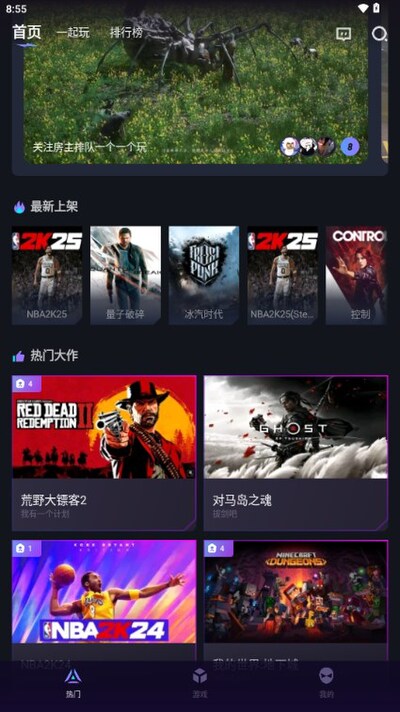This screenshot has width=400, height=712.
Task: Open the 量子破碎 game tile
Action: click(x=125, y=275)
